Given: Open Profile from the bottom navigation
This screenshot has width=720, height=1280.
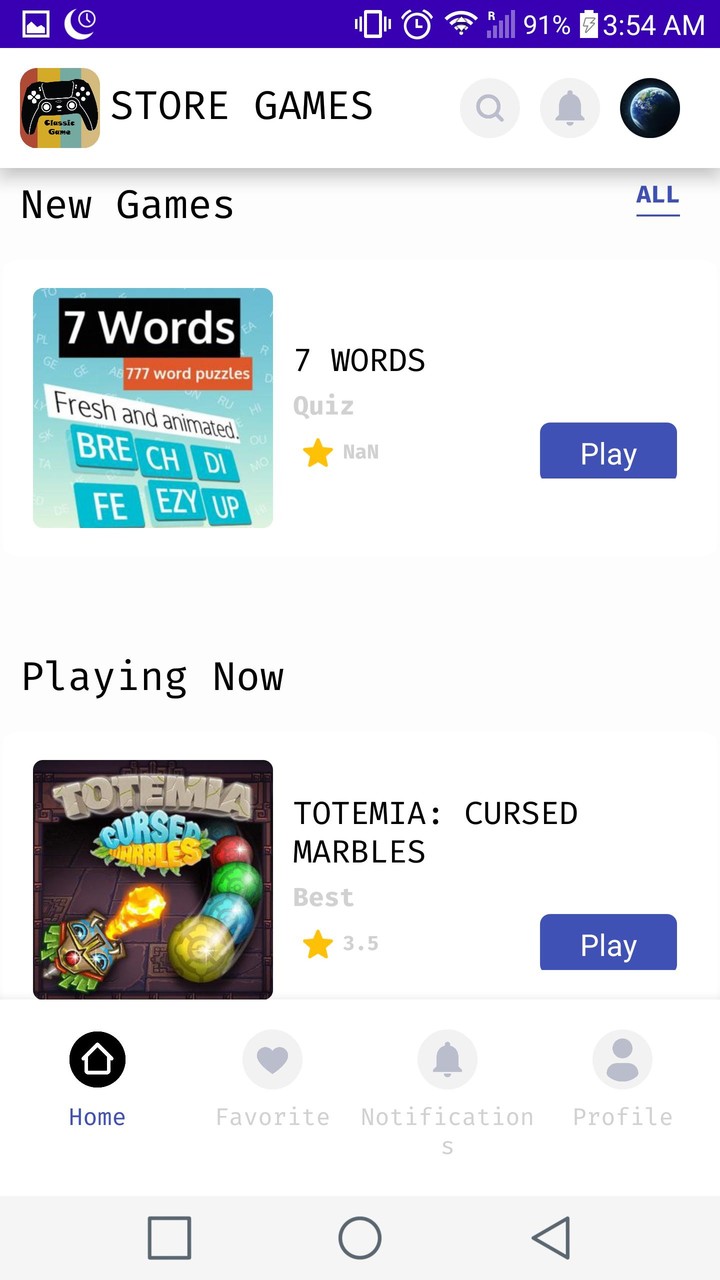Looking at the screenshot, I should tap(622, 1058).
